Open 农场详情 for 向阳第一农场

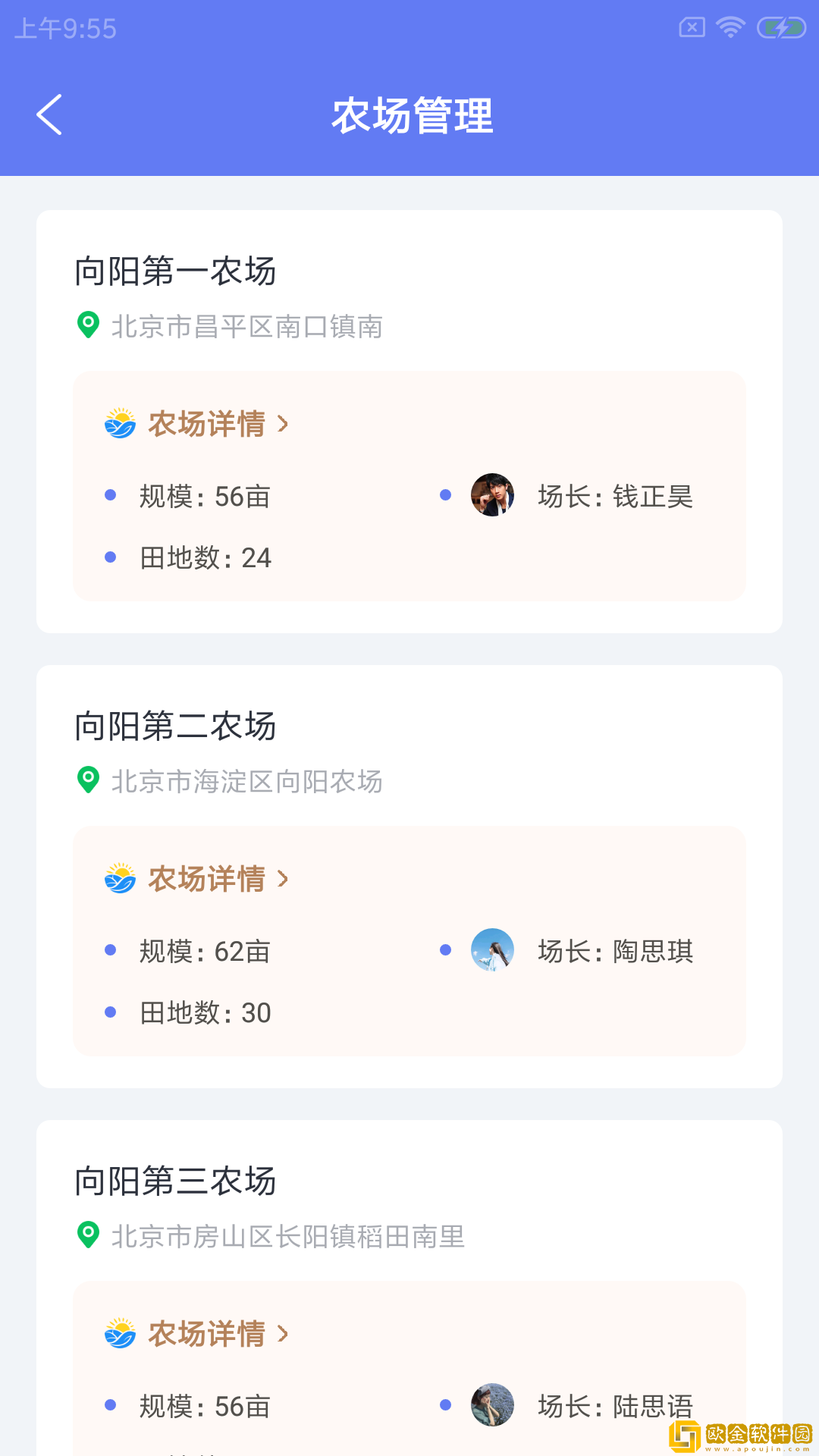(207, 424)
